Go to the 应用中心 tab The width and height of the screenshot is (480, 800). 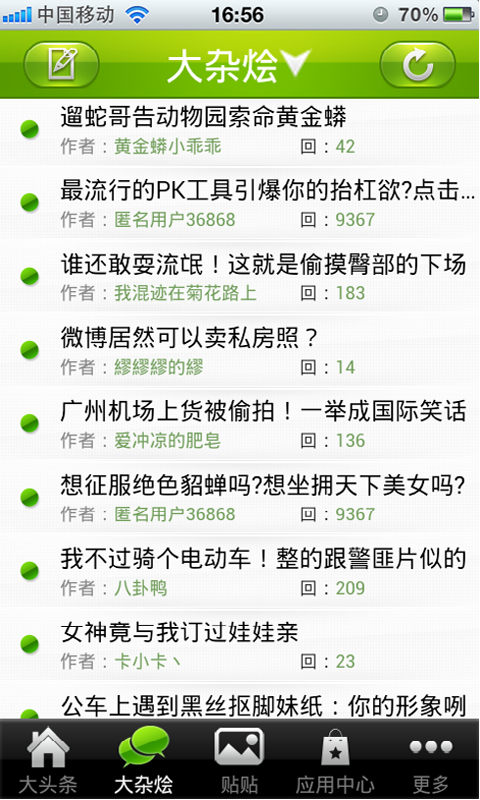pos(336,760)
